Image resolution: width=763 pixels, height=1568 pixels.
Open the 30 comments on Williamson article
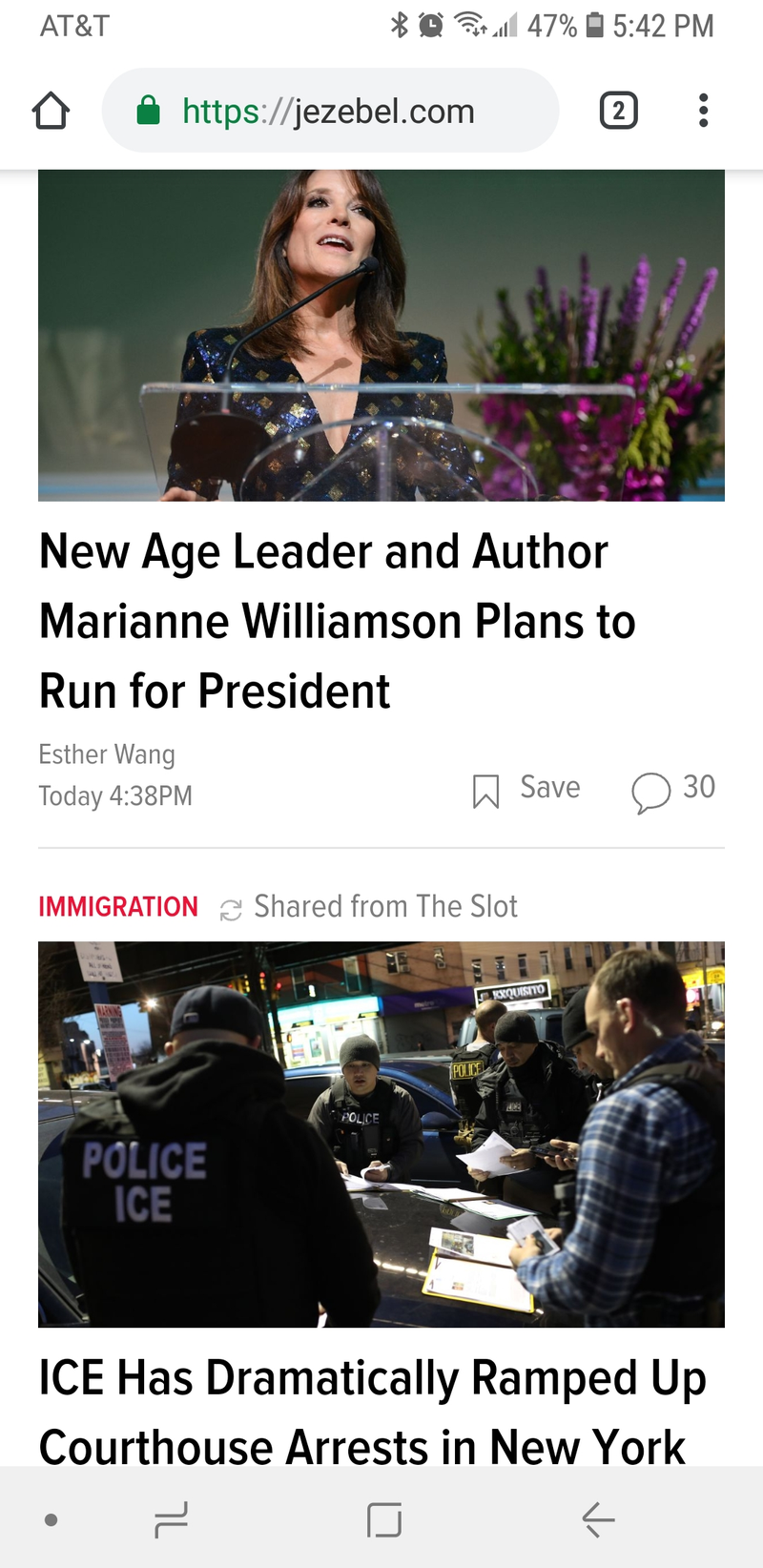[673, 789]
